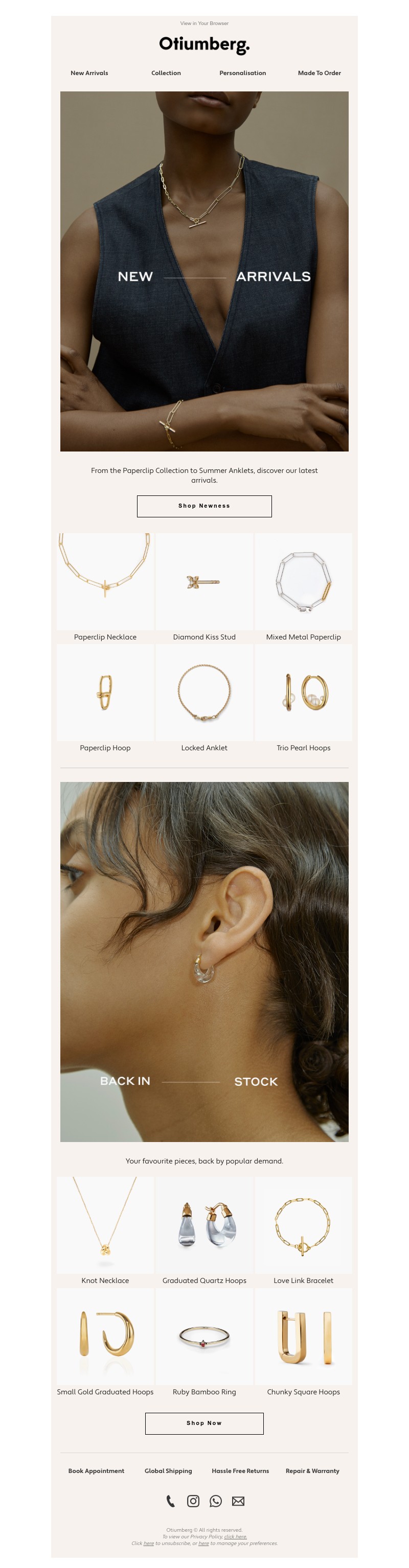The width and height of the screenshot is (409, 1568).
Task: Contact via the WhatsApp icon
Action: (215, 1502)
